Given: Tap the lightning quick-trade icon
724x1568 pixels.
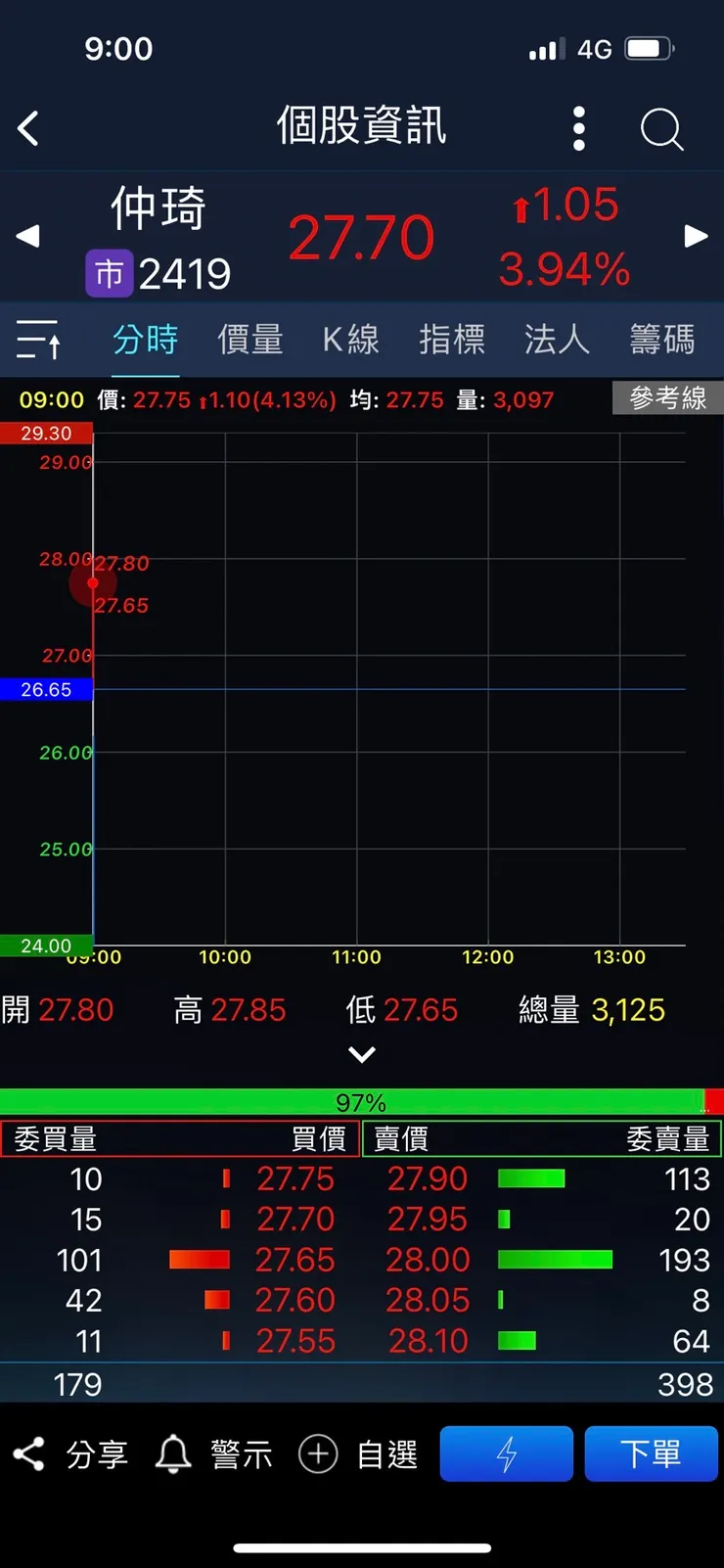Looking at the screenshot, I should 506,1453.
